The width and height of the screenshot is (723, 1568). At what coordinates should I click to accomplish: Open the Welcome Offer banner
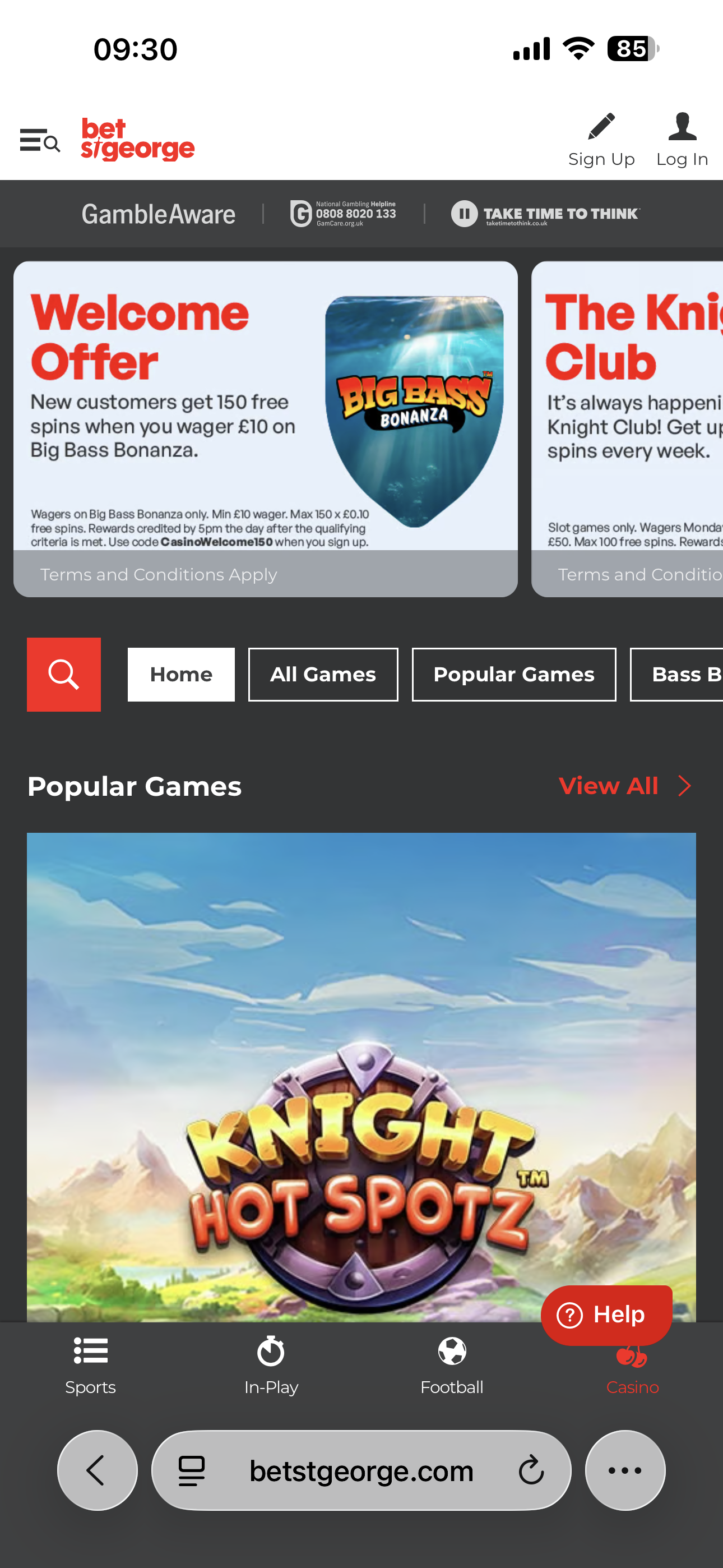(x=265, y=420)
